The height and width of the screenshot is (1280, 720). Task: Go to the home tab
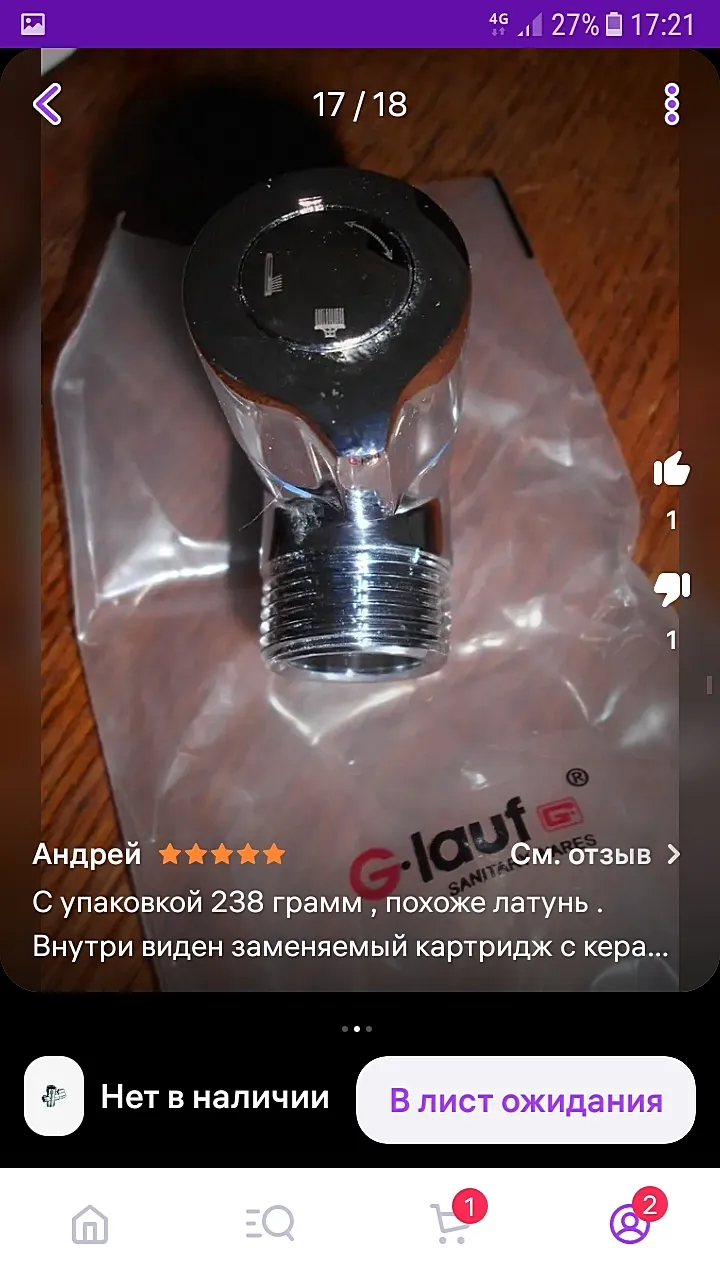(x=90, y=1222)
